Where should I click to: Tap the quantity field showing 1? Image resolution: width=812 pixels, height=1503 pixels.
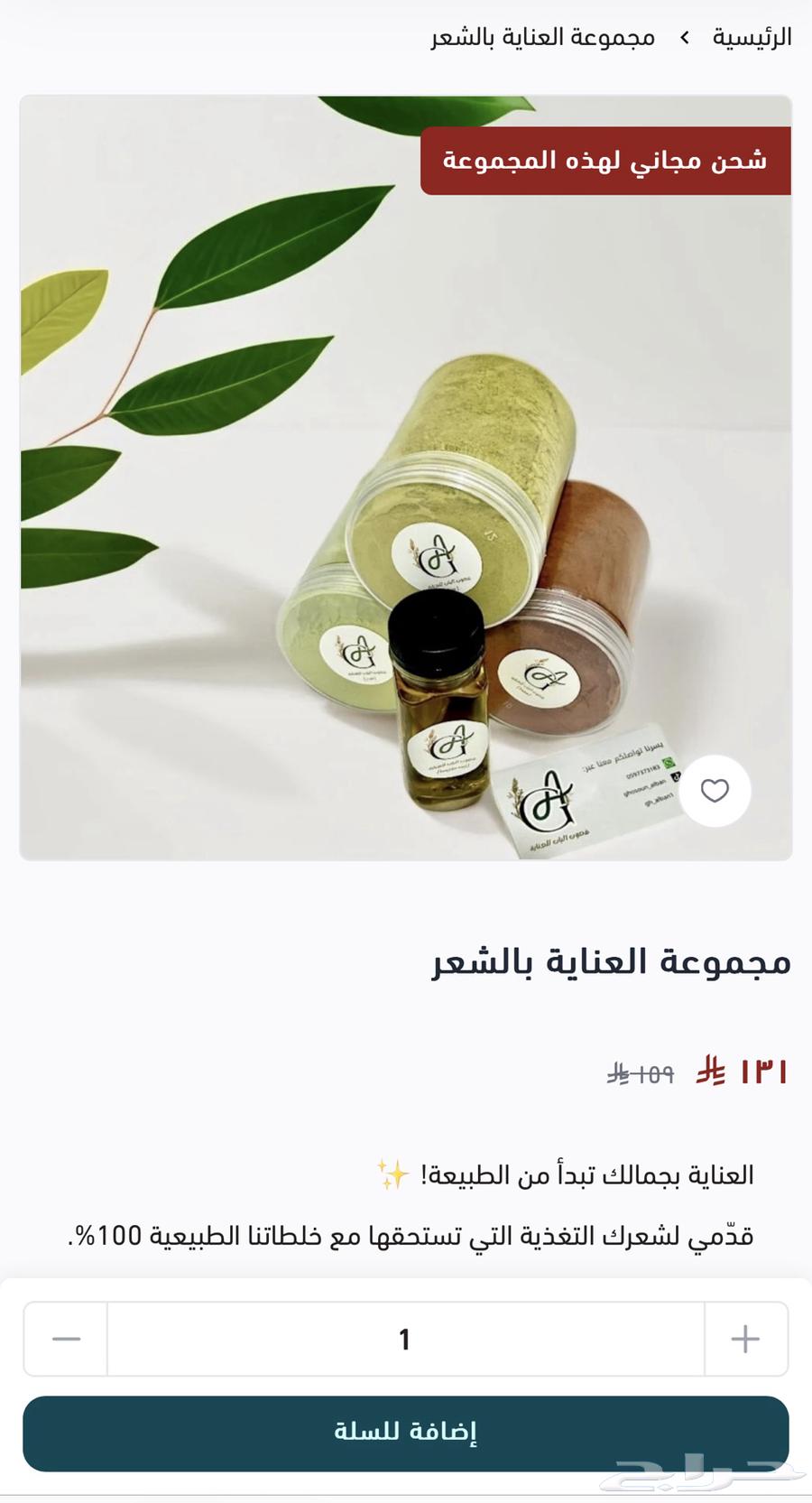[406, 1339]
